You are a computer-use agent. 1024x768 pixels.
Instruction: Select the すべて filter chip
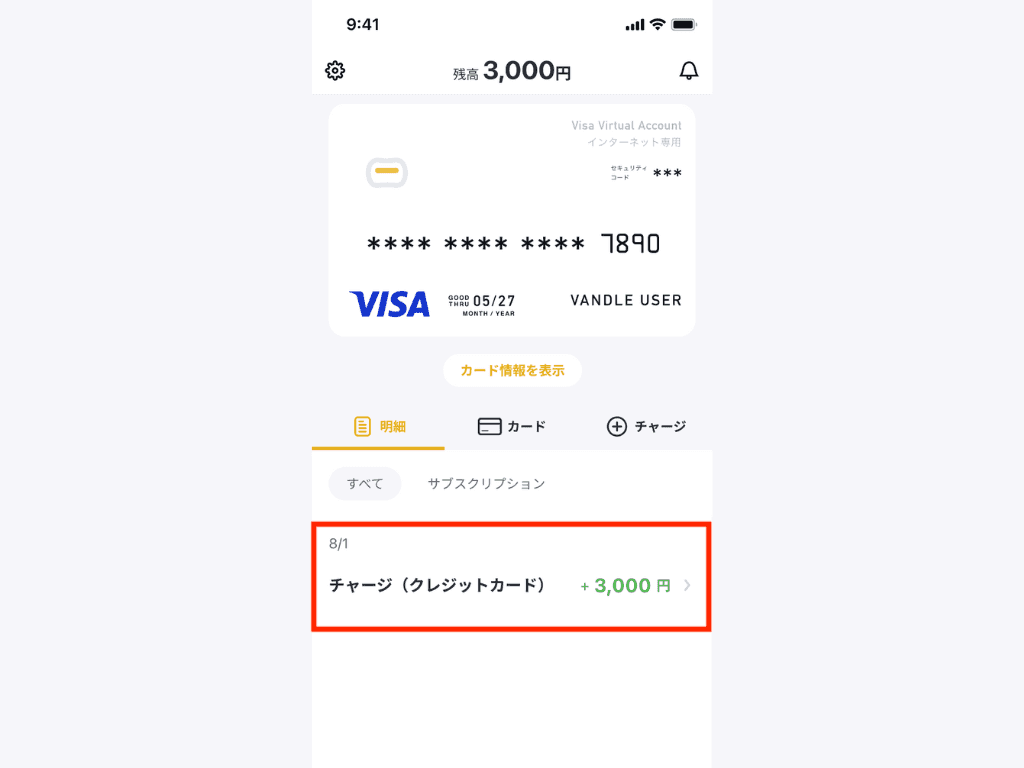(365, 484)
